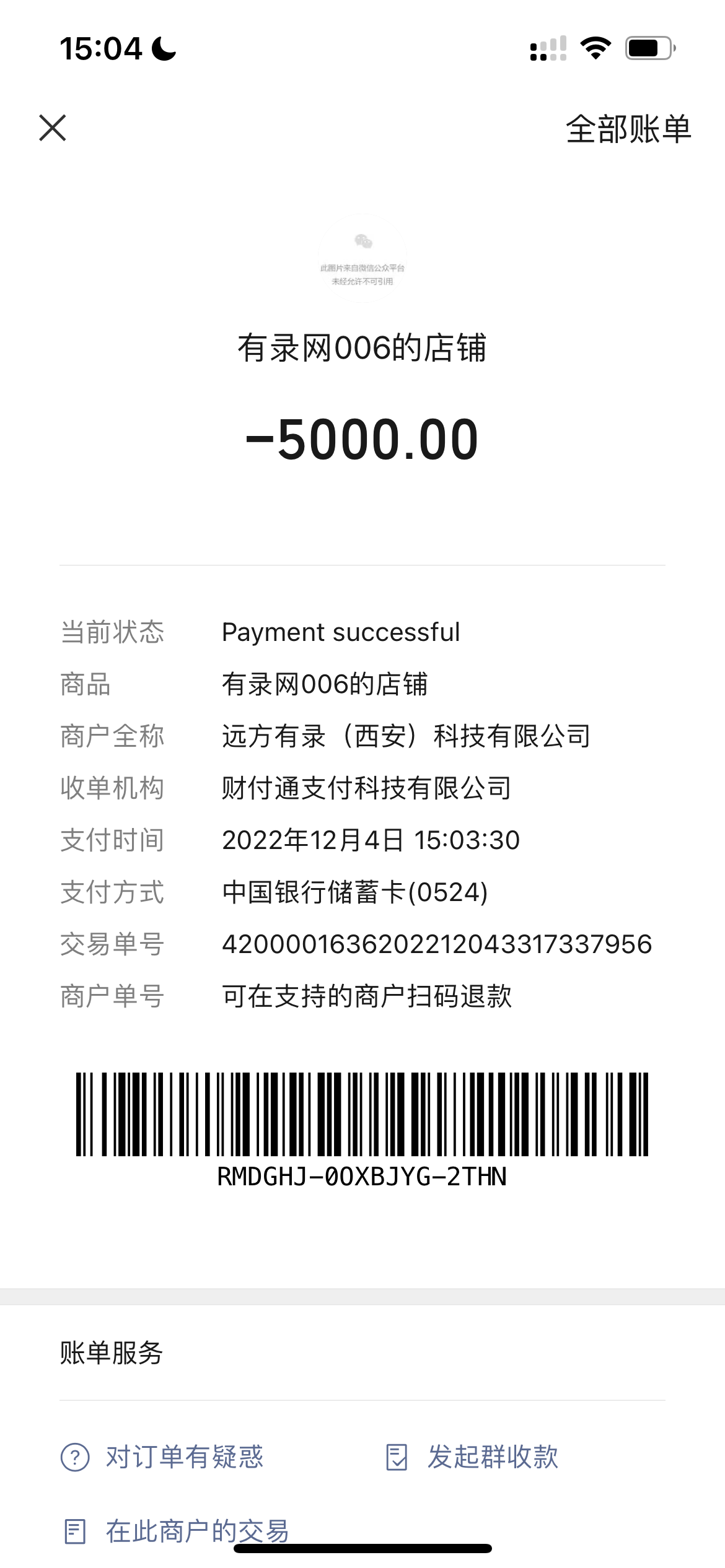Viewport: 725px width, 1568px height.
Task: Tap 对订单有疑惑 order question link
Action: (x=162, y=1457)
